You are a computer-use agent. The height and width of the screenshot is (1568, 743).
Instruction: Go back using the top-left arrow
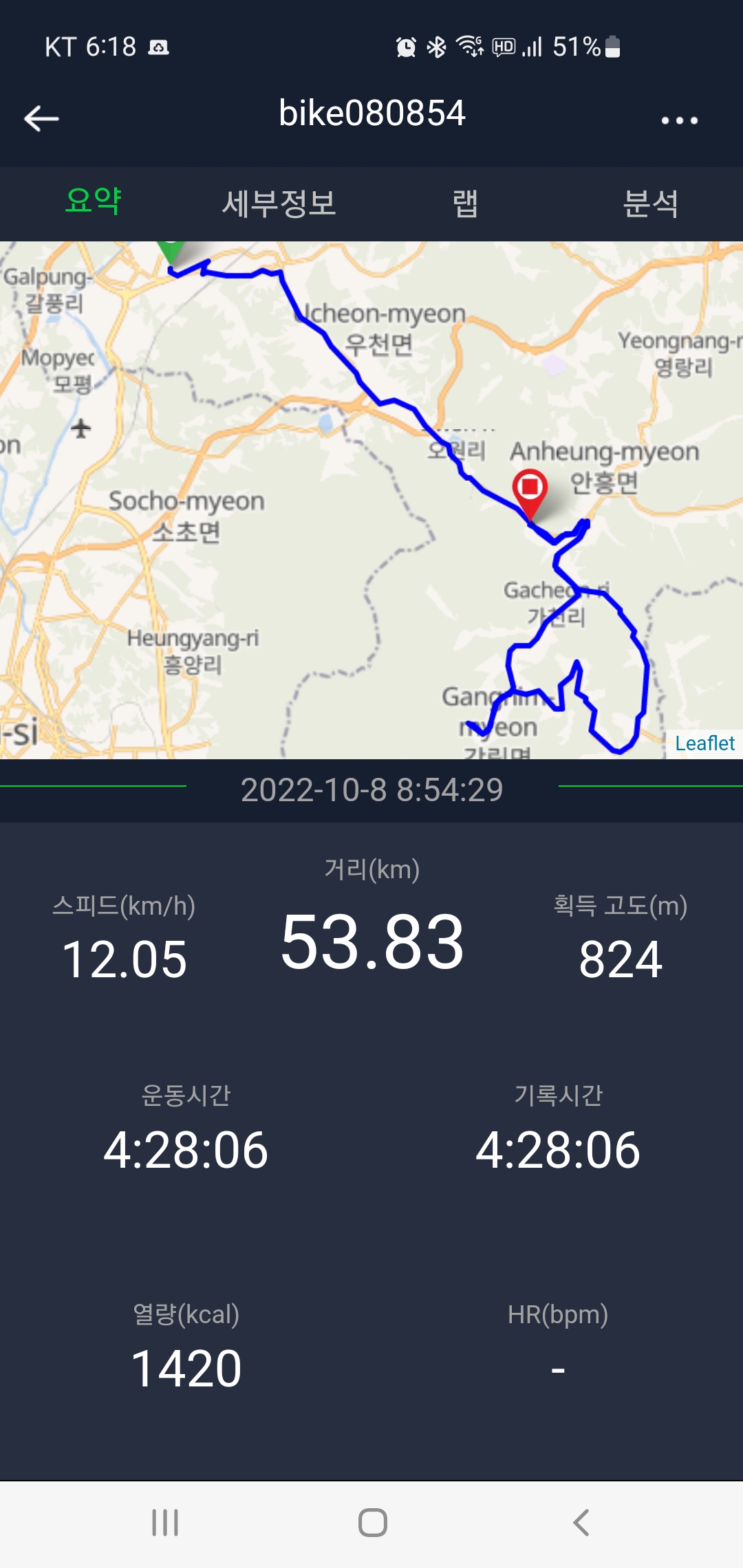41,119
